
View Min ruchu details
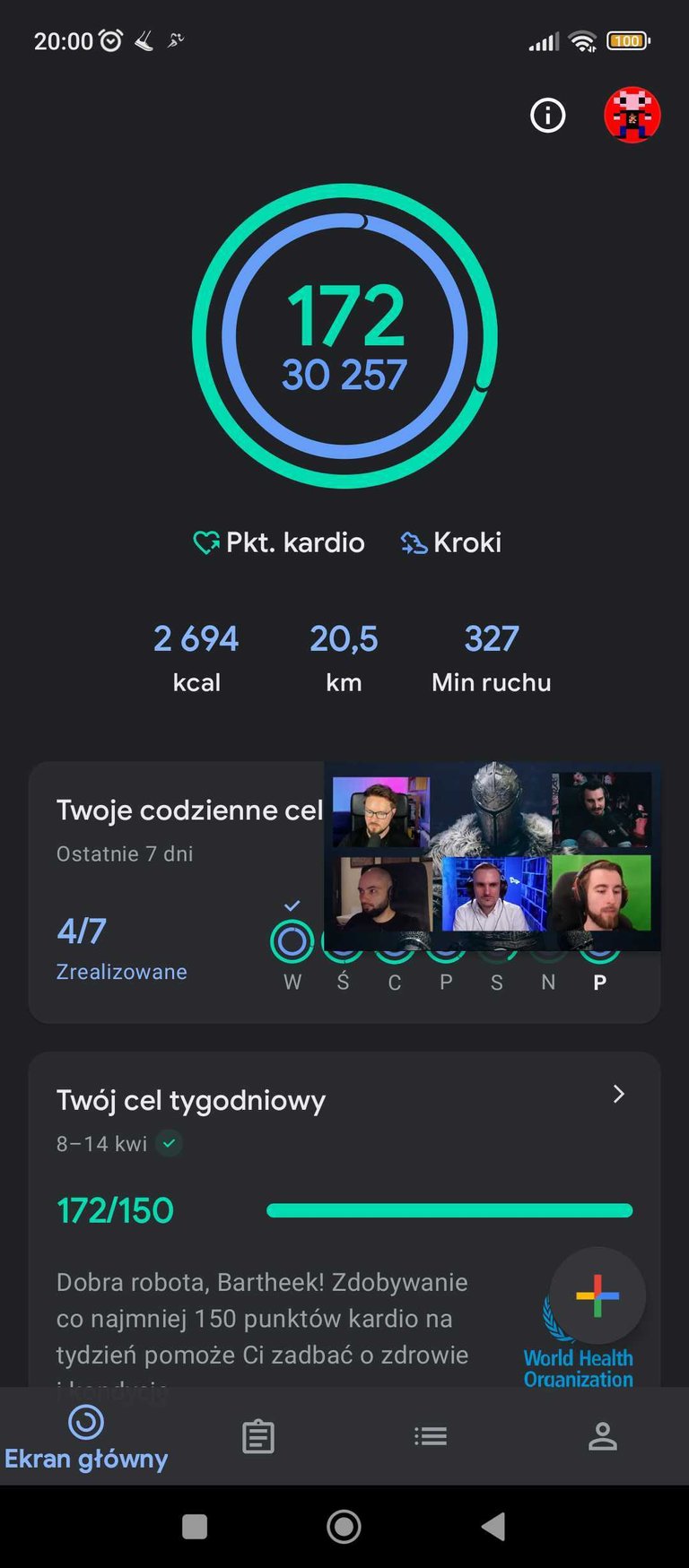[491, 658]
